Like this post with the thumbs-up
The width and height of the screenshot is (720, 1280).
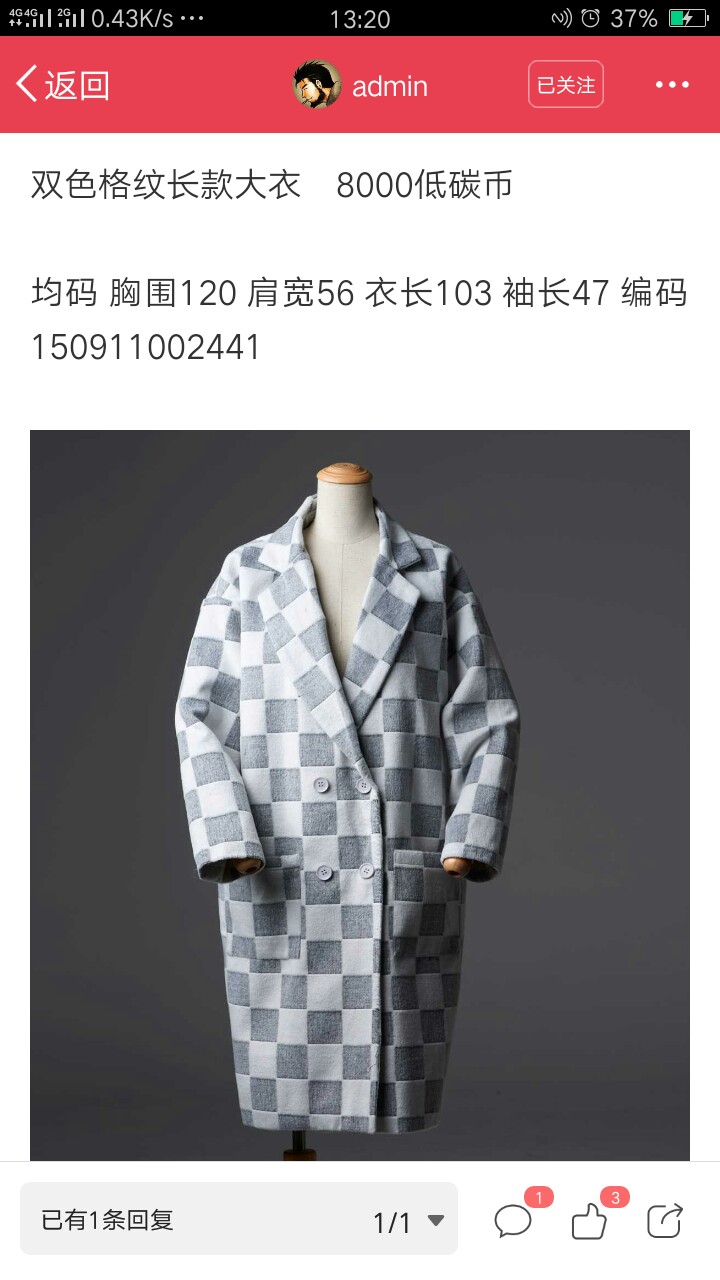589,1221
